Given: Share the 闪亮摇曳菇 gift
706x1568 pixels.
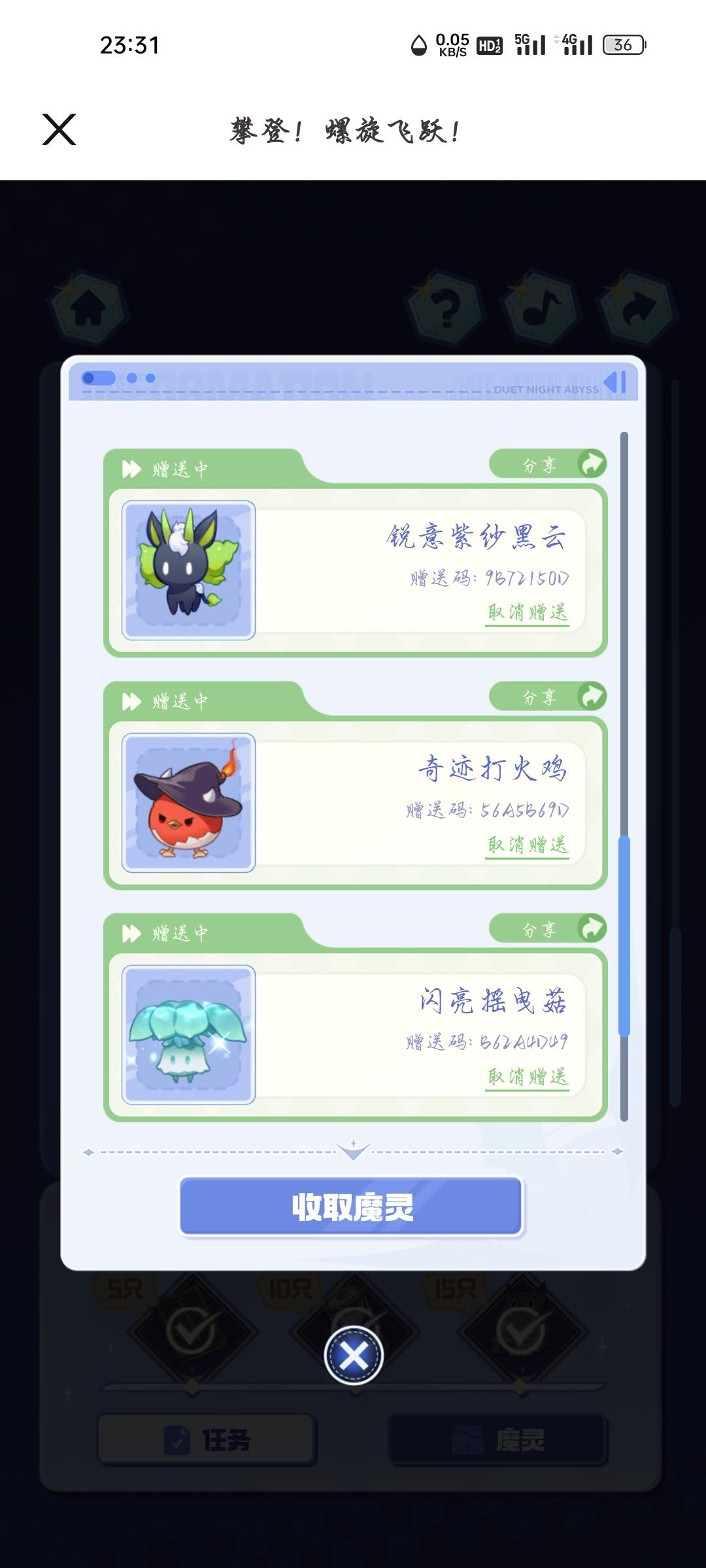Looking at the screenshot, I should (548, 928).
